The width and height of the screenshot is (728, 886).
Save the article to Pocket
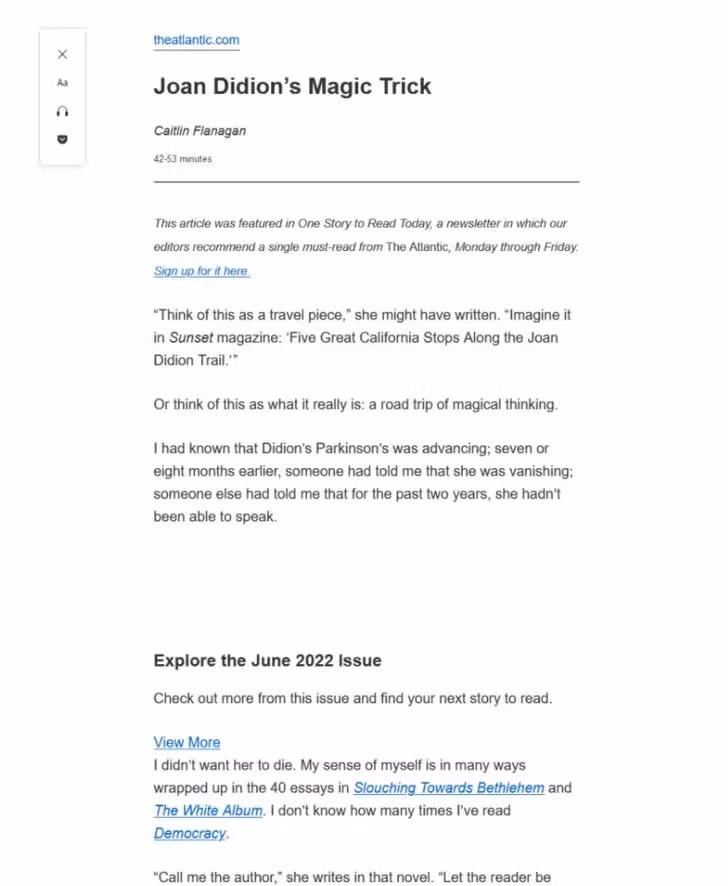pyautogui.click(x=62, y=139)
